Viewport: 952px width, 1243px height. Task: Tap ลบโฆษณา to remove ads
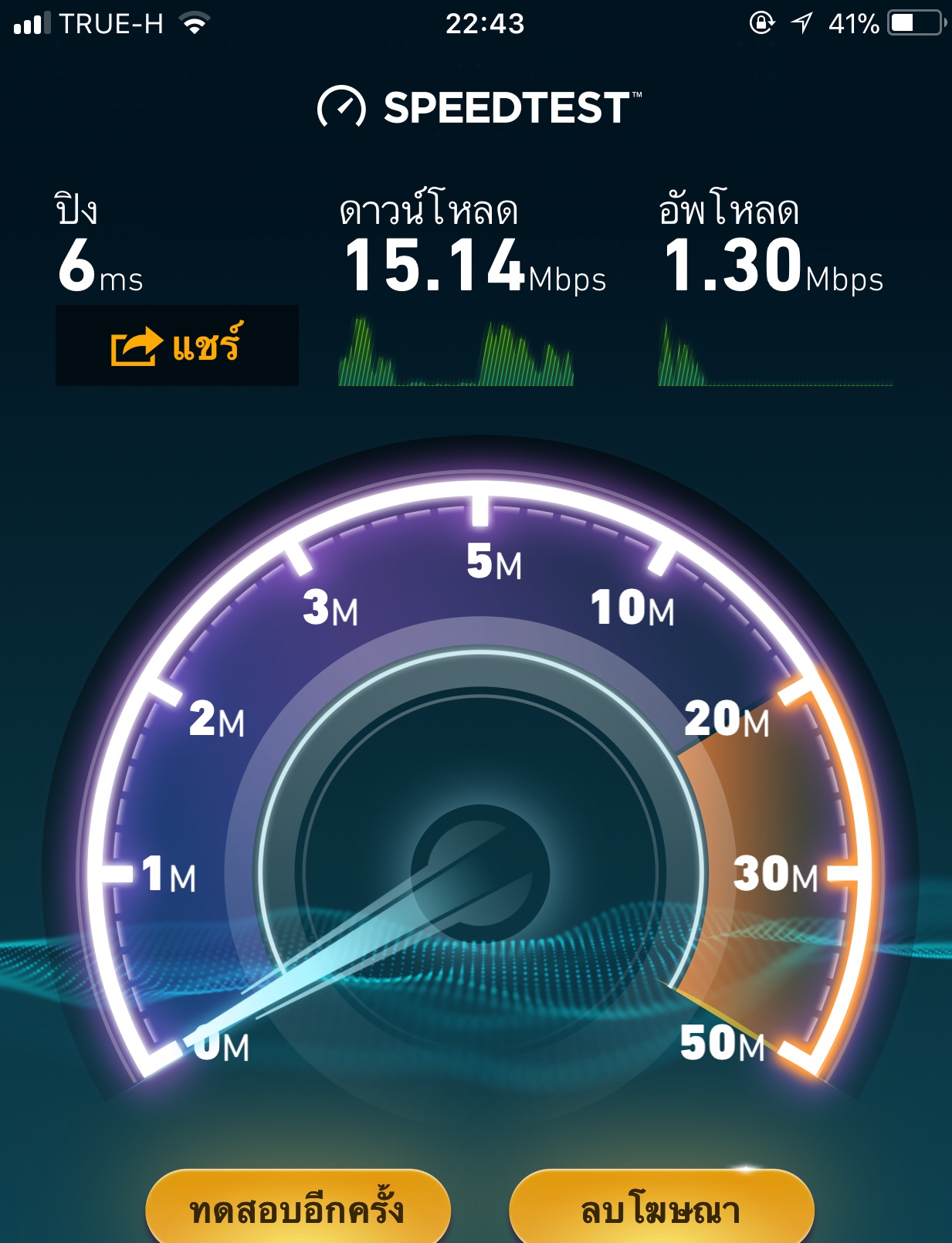pos(661,1207)
